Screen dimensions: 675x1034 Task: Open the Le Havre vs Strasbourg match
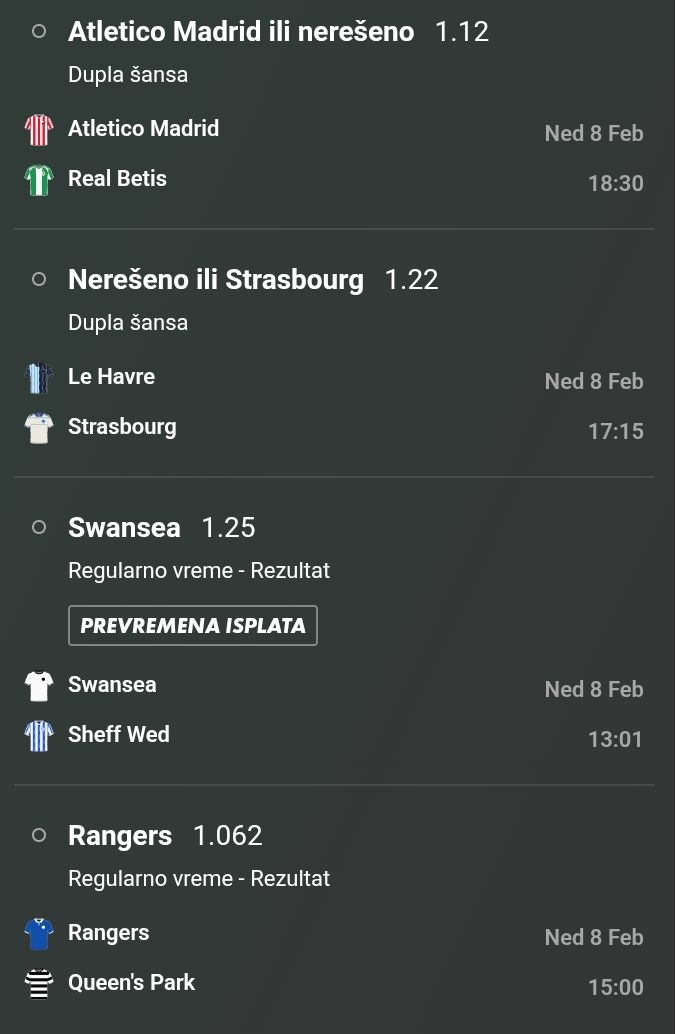120,402
